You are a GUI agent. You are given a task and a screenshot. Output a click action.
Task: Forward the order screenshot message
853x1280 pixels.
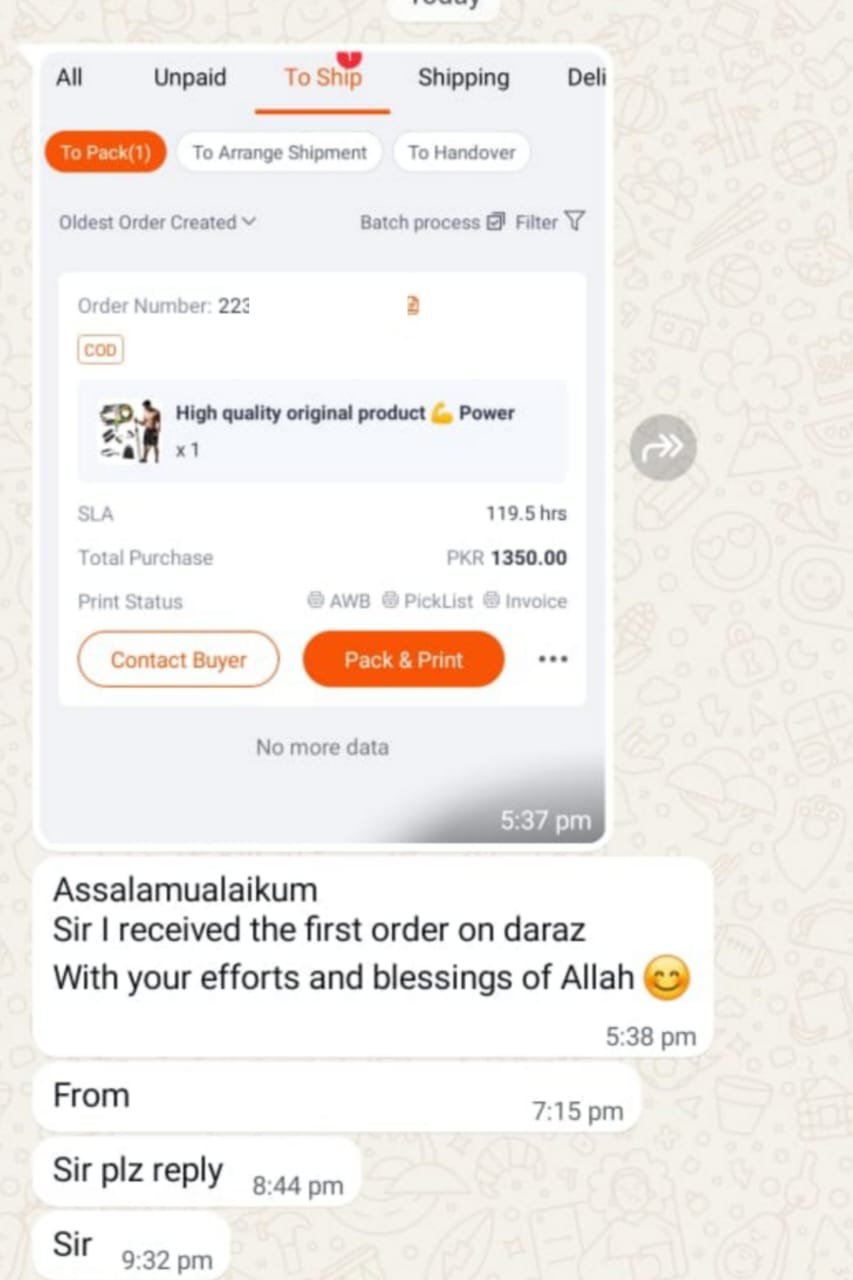coord(663,446)
